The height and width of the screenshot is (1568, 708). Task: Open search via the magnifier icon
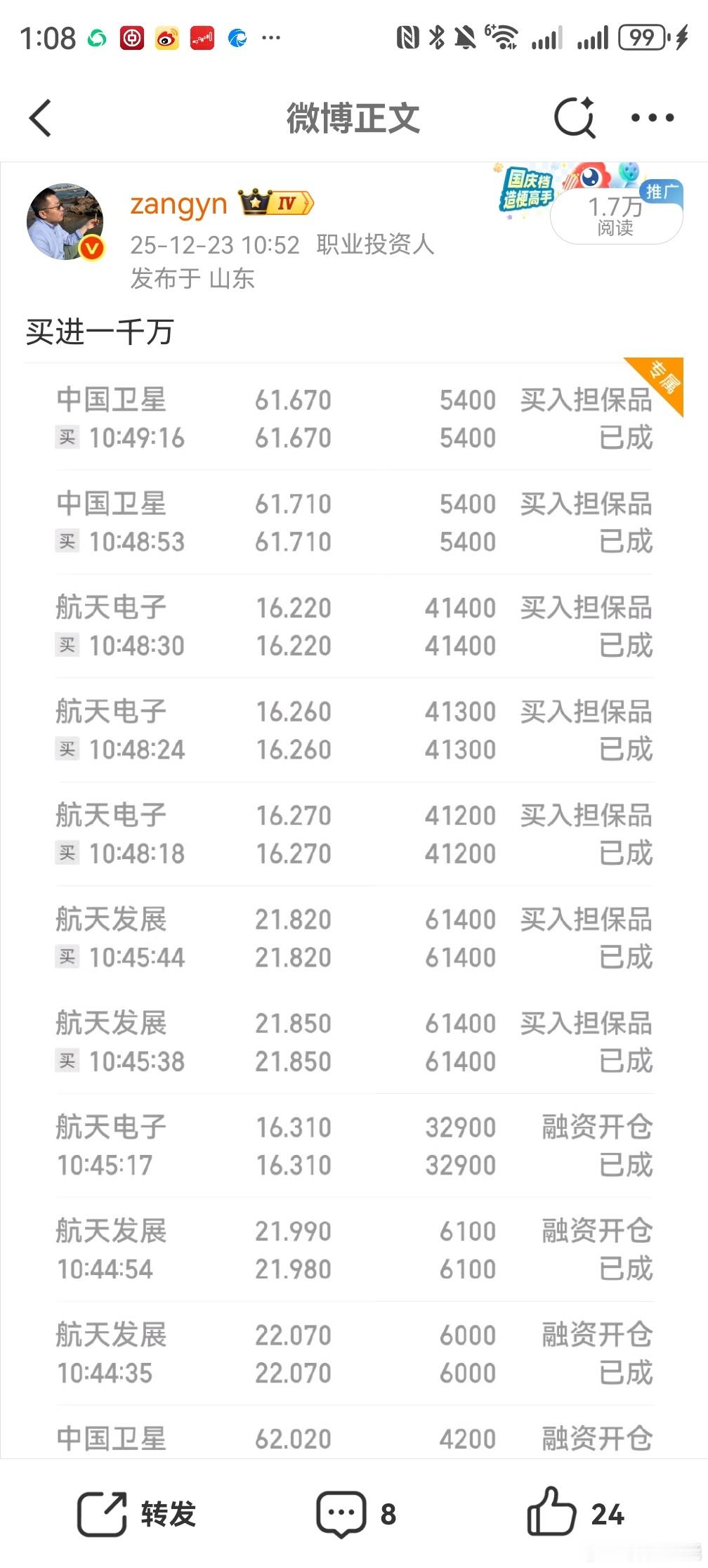[x=576, y=118]
